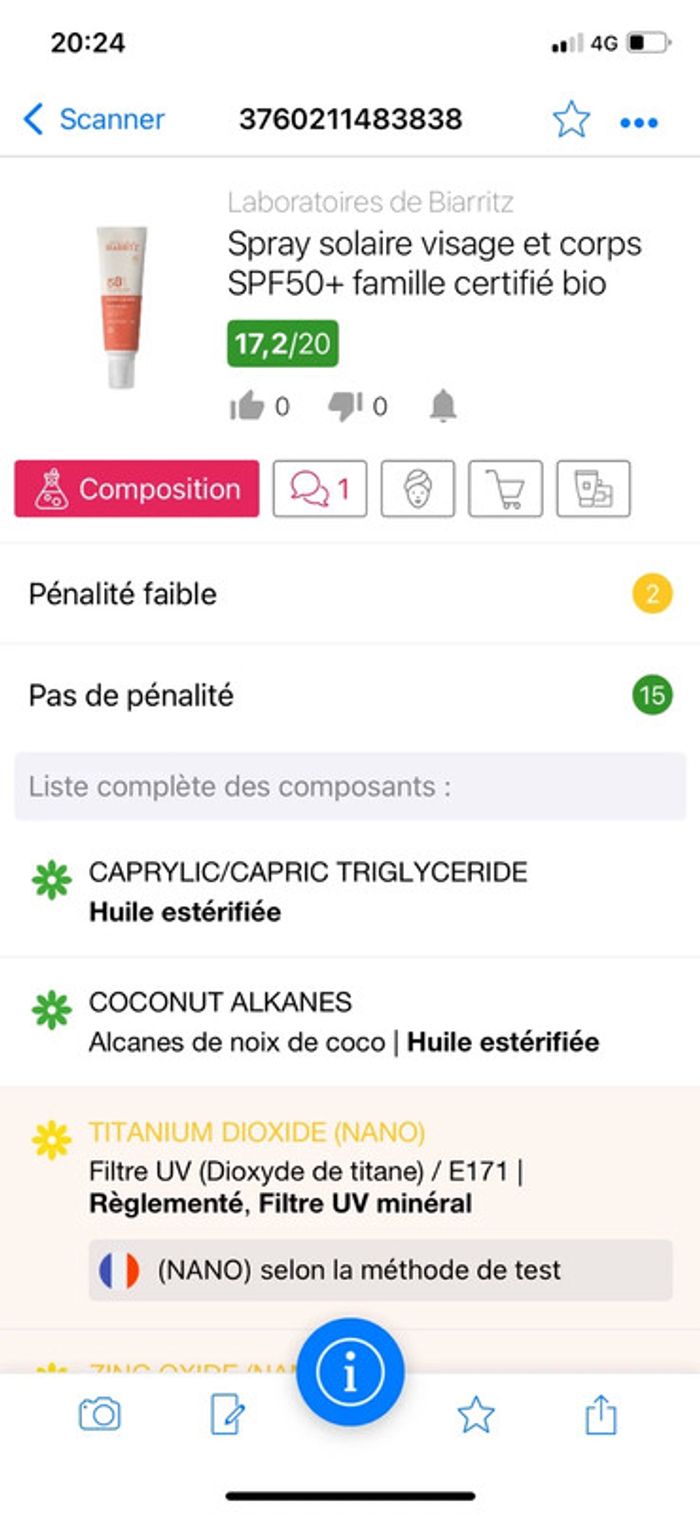The height and width of the screenshot is (1514, 700).
Task: Give the product a thumbs down
Action: click(344, 406)
